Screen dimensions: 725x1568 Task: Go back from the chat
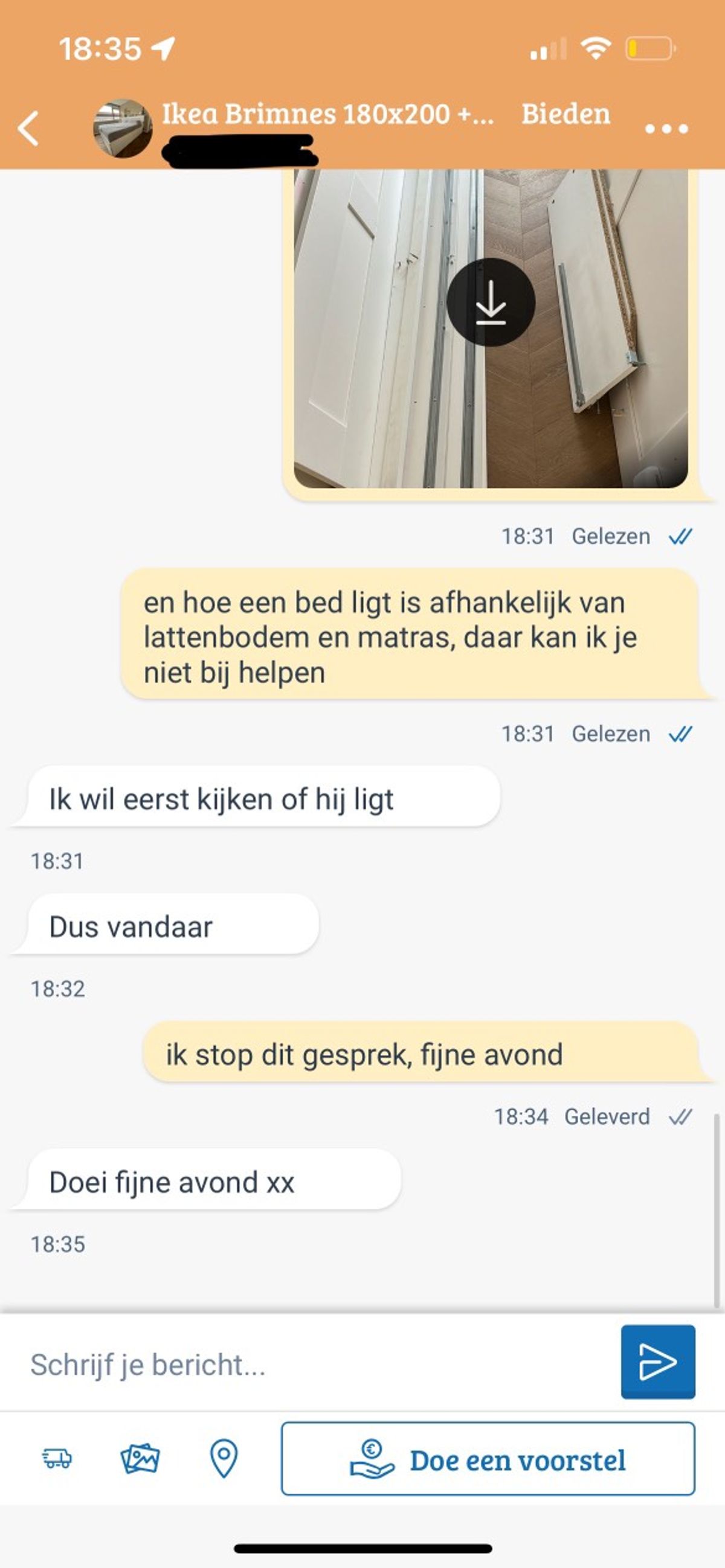(x=28, y=129)
